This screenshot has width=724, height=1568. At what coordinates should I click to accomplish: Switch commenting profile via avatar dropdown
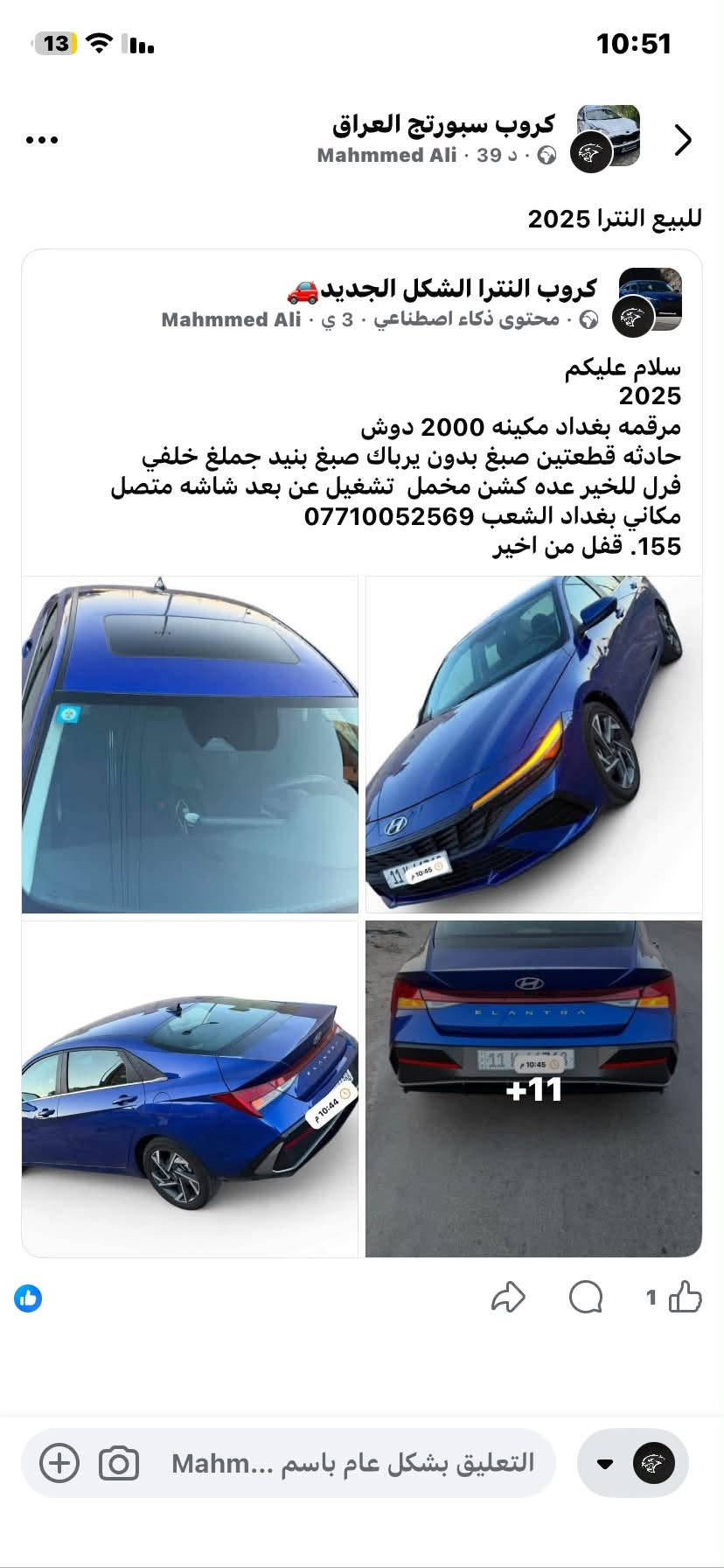coord(633,1463)
